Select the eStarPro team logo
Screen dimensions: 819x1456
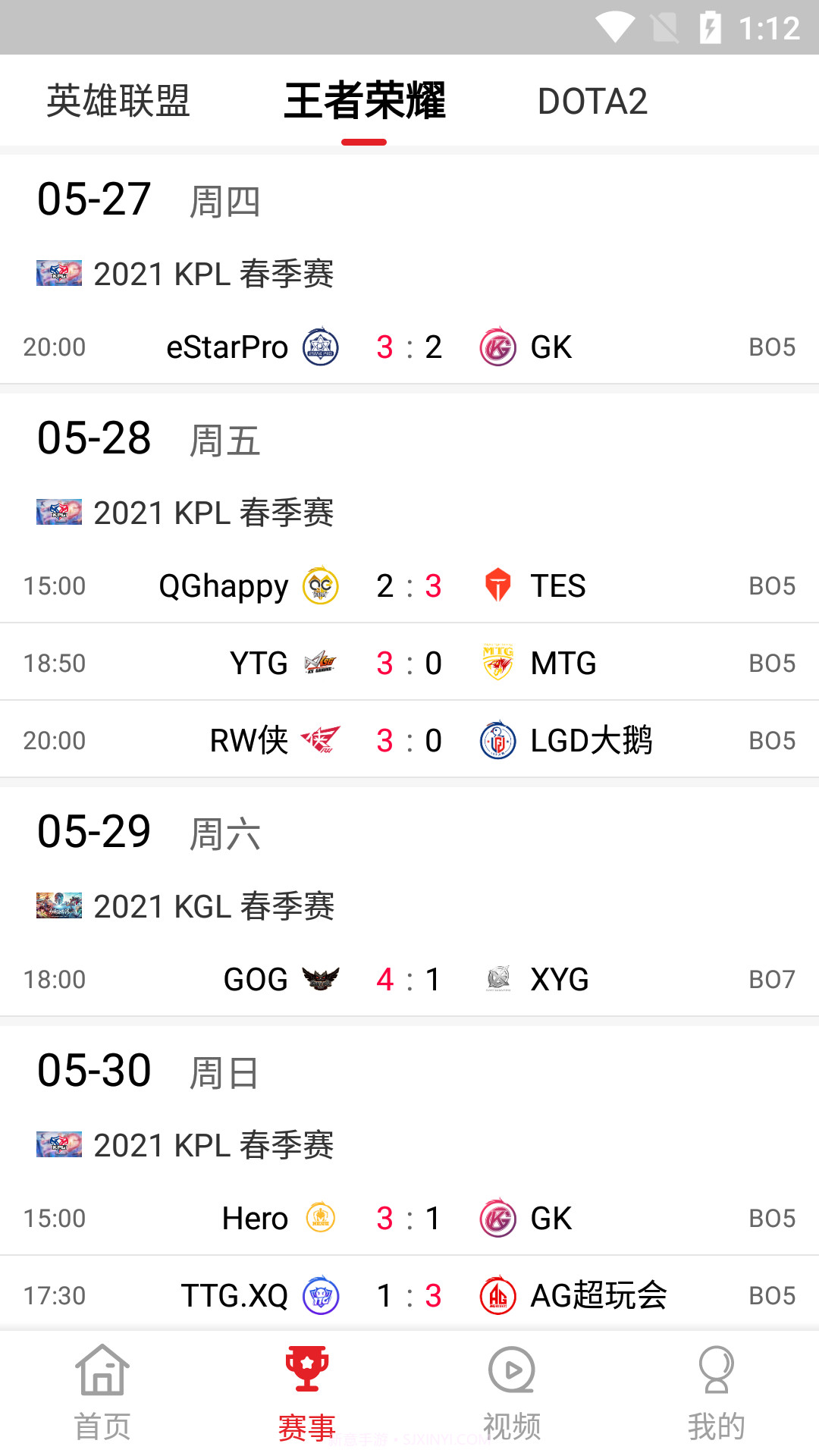coord(320,347)
